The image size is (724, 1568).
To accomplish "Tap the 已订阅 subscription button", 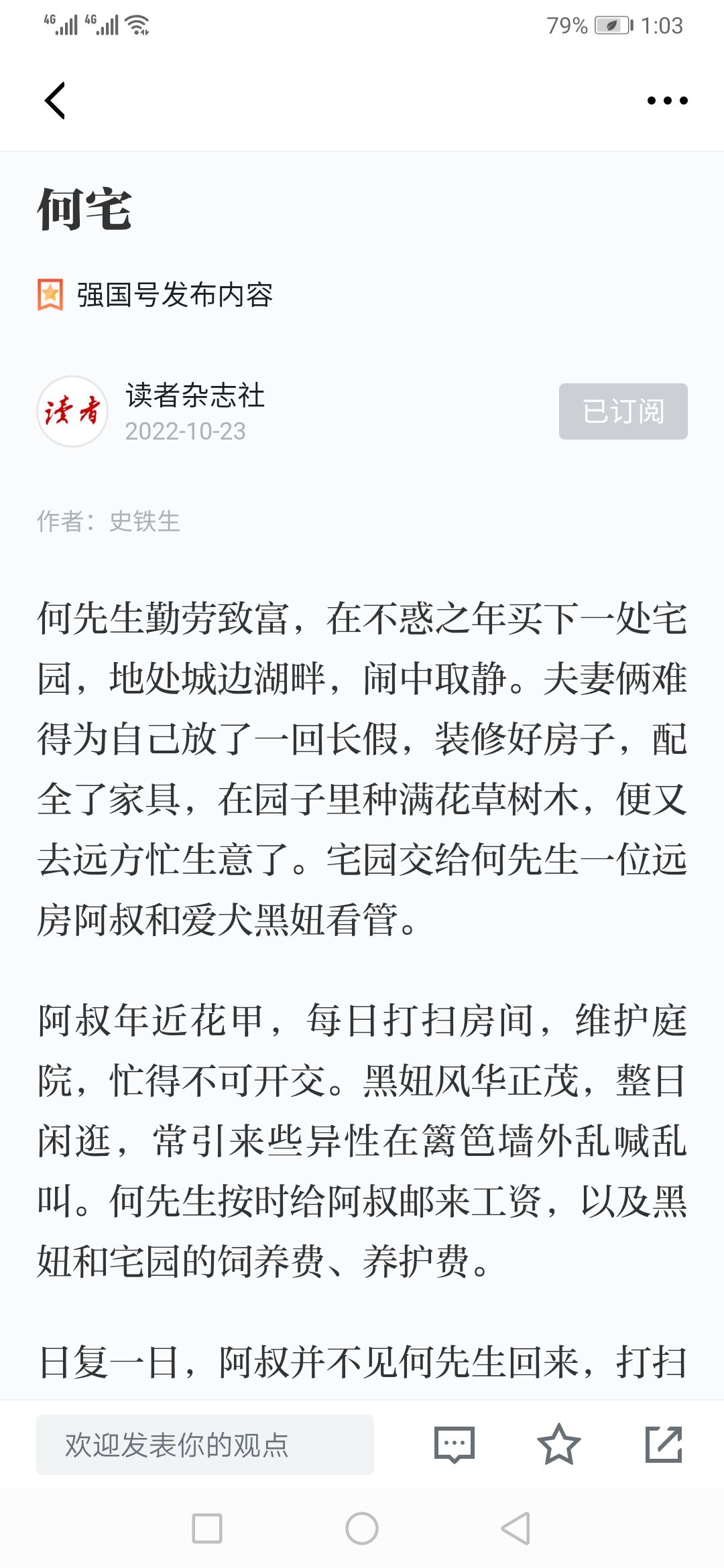I will pyautogui.click(x=623, y=411).
